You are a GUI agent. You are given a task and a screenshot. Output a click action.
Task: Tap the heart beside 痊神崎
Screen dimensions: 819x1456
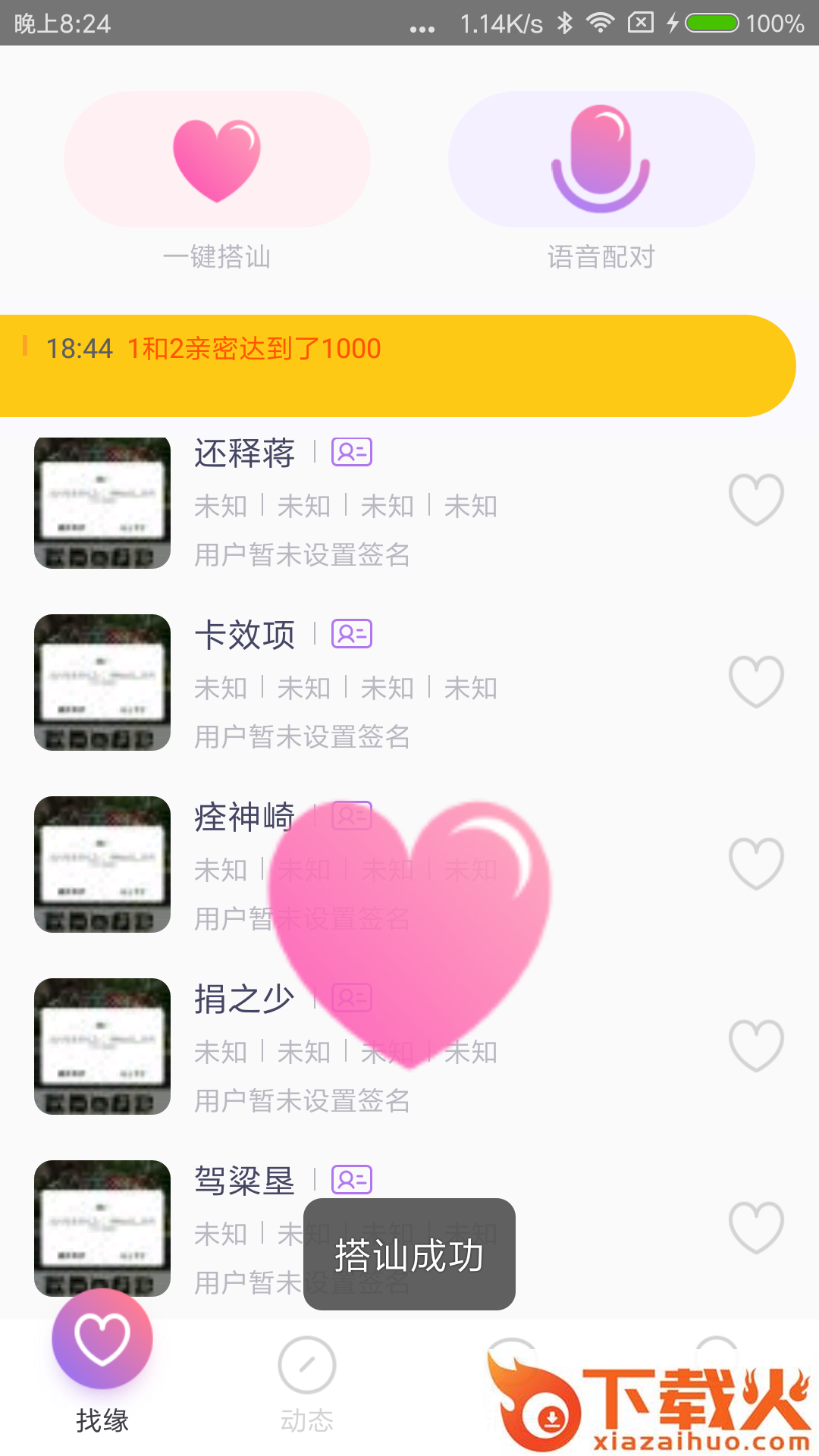tap(755, 863)
